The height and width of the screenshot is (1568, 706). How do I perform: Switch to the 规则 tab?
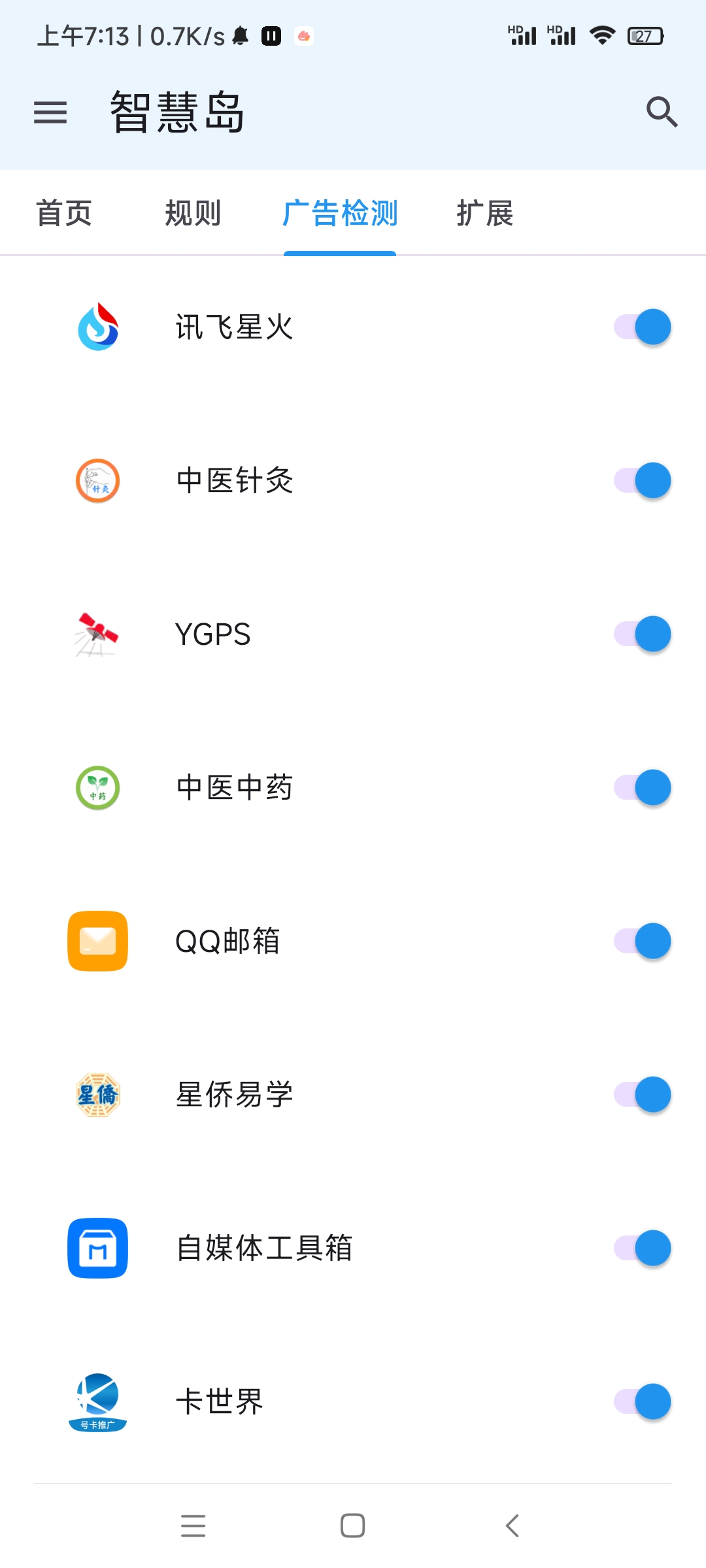tap(193, 213)
